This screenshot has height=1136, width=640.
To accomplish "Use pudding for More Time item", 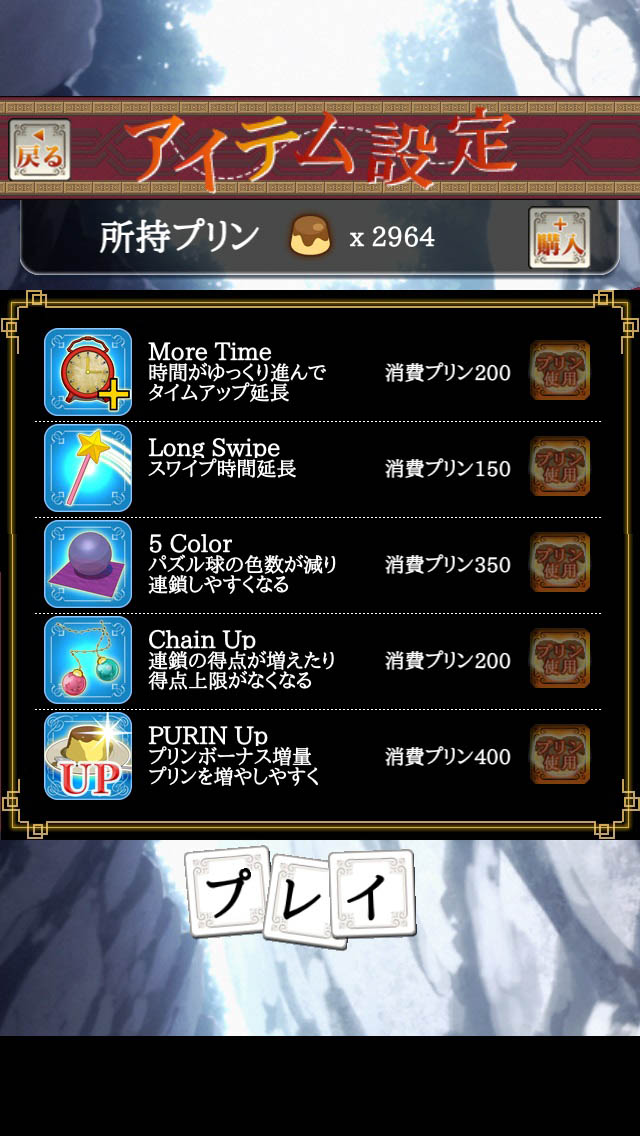I will 560,372.
